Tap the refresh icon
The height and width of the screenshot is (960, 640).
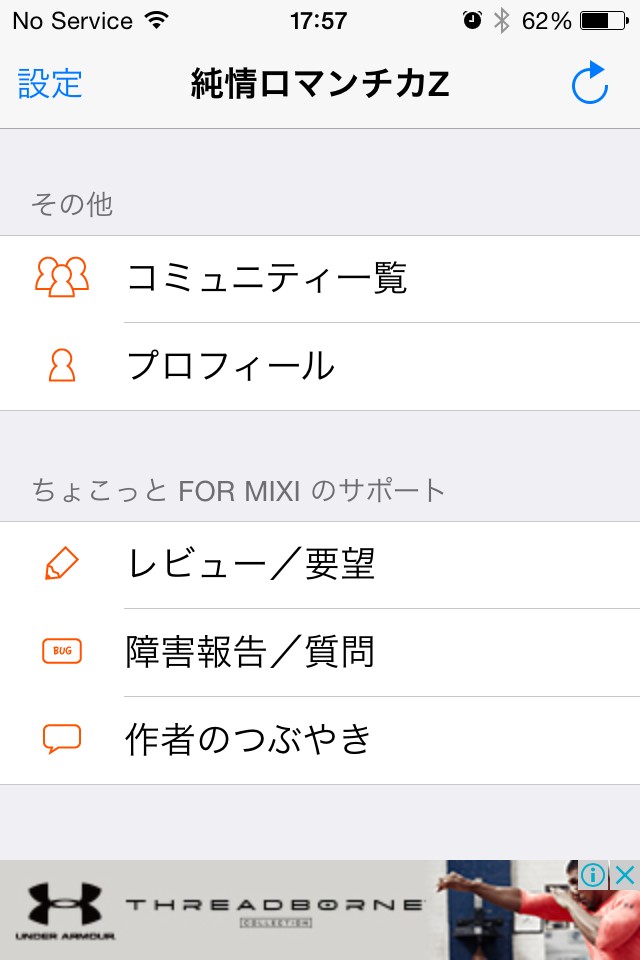tap(590, 84)
